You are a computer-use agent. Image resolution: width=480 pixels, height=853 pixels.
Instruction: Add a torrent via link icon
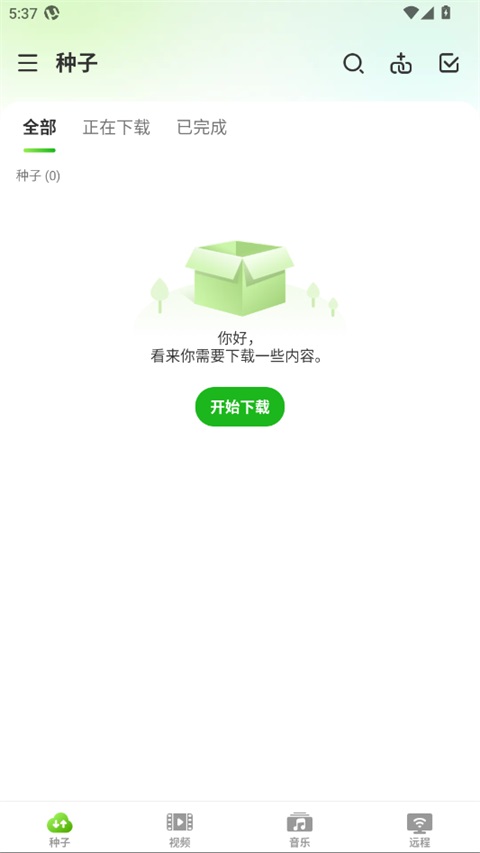coord(401,64)
